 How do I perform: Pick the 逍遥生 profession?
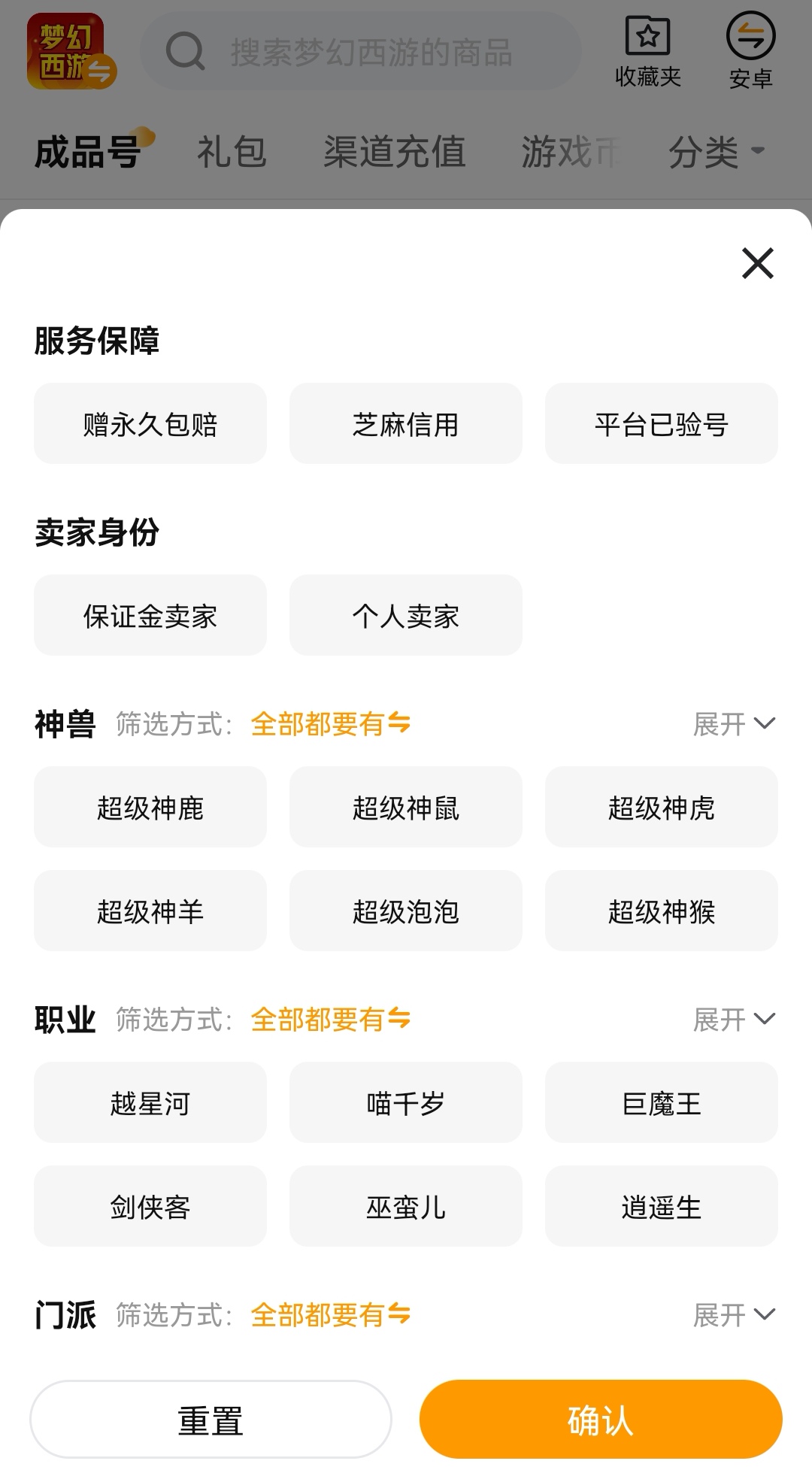coord(661,1207)
